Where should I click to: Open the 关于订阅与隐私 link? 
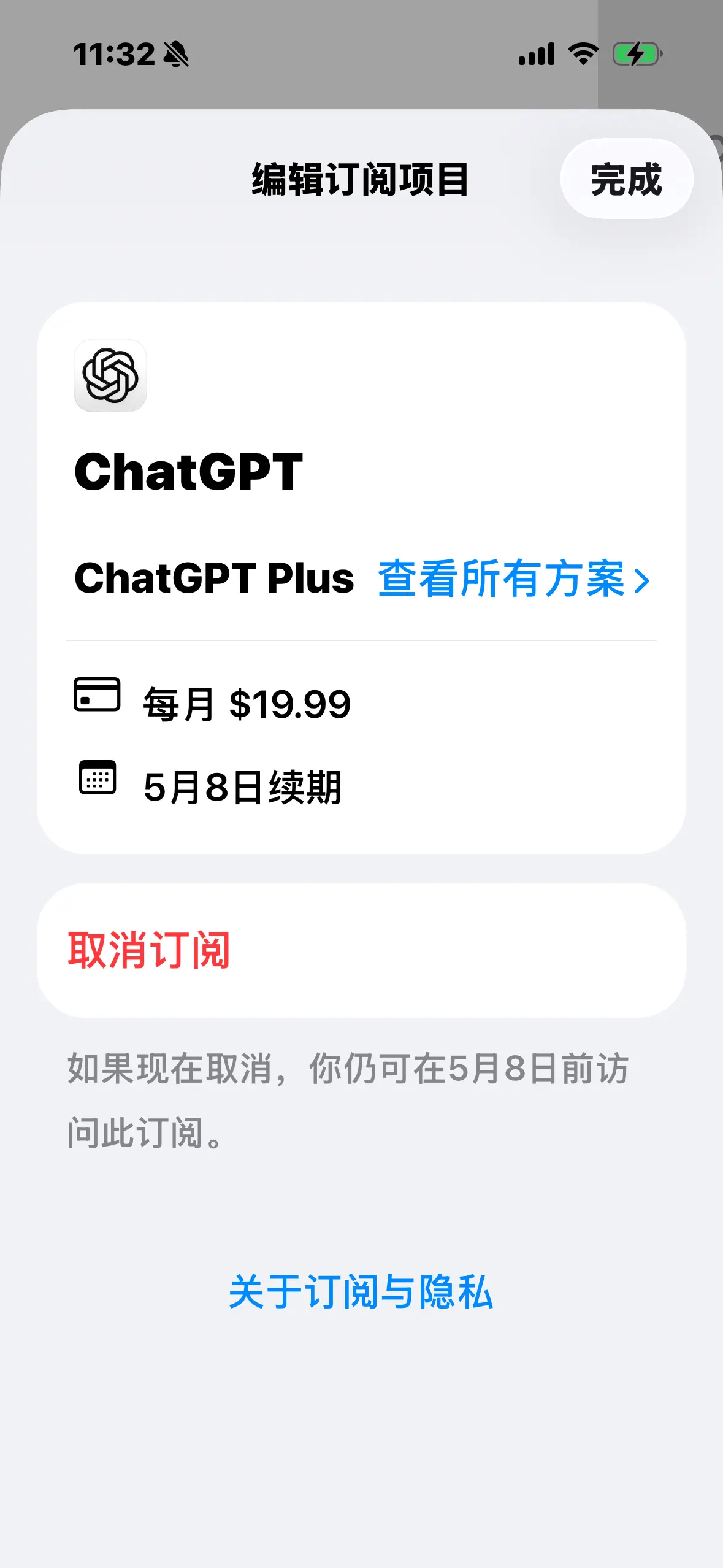point(361,1291)
